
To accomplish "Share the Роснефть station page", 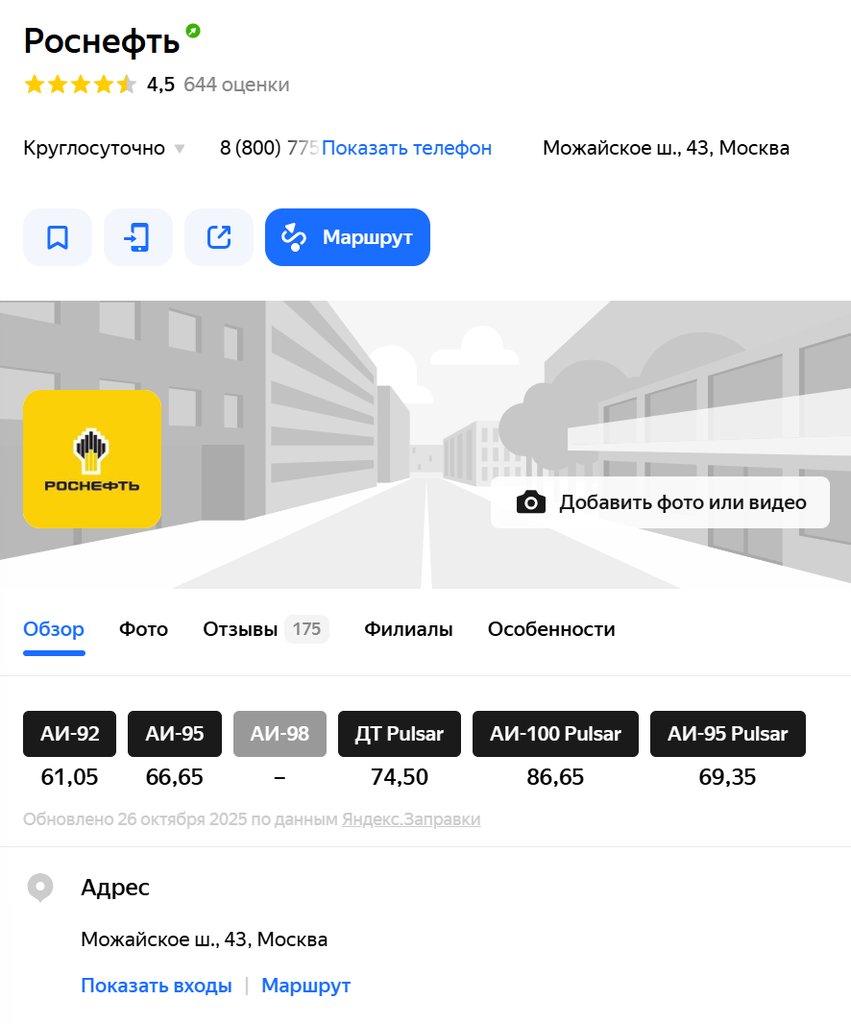I will coord(219,238).
